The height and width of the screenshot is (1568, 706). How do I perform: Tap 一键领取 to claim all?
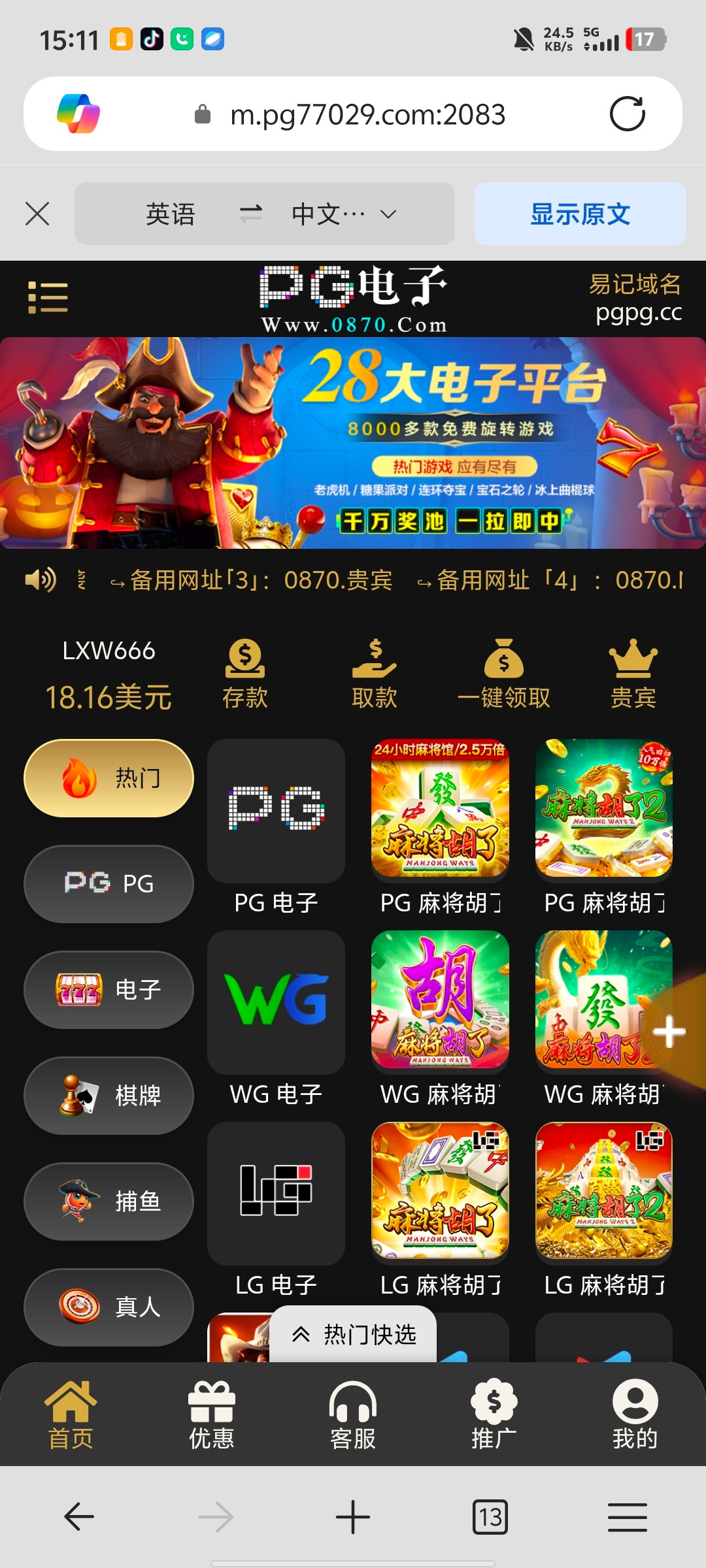click(503, 674)
